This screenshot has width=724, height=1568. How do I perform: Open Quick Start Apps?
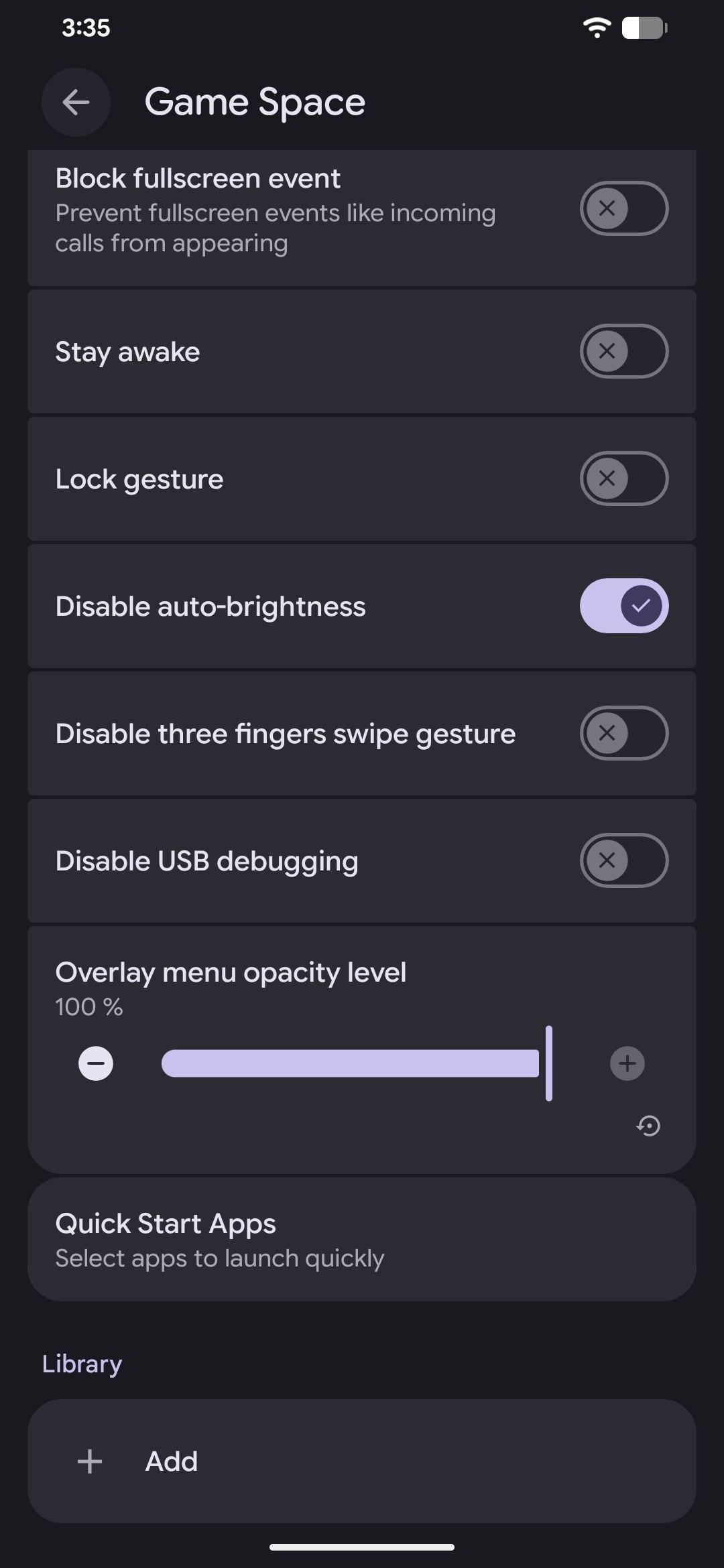(x=362, y=1240)
